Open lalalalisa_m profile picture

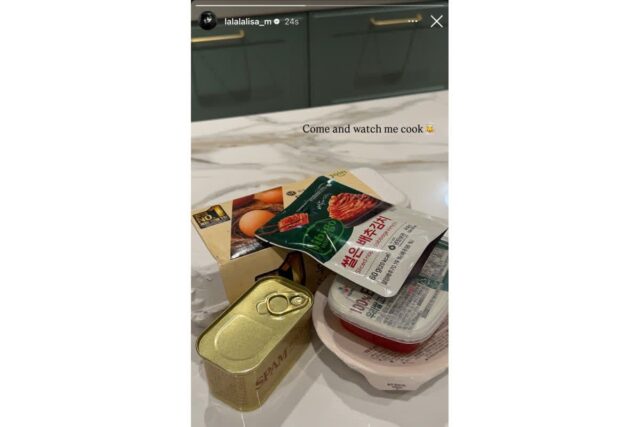point(208,21)
